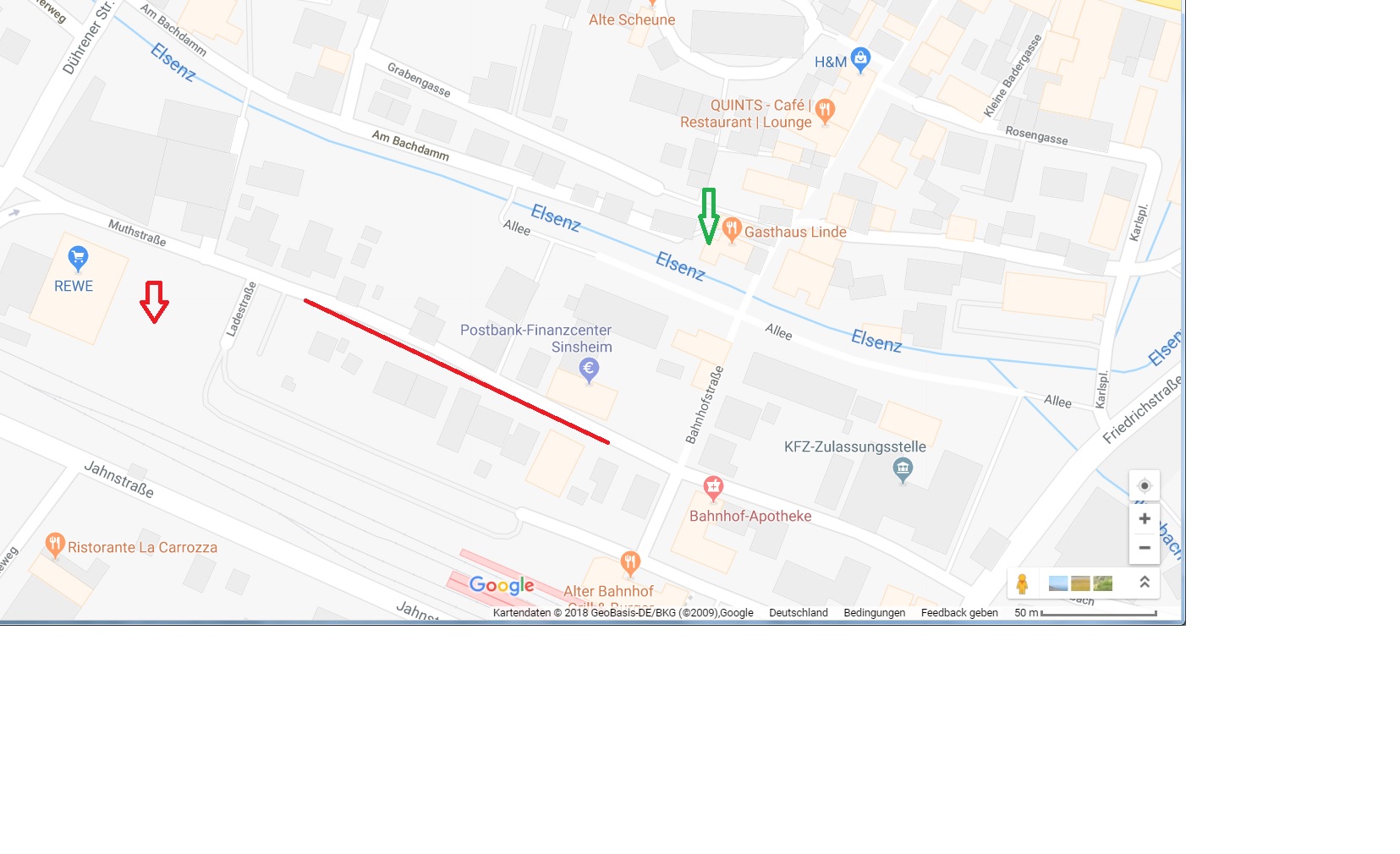Zoom in on the map
1400x854 pixels.
[x=1144, y=518]
